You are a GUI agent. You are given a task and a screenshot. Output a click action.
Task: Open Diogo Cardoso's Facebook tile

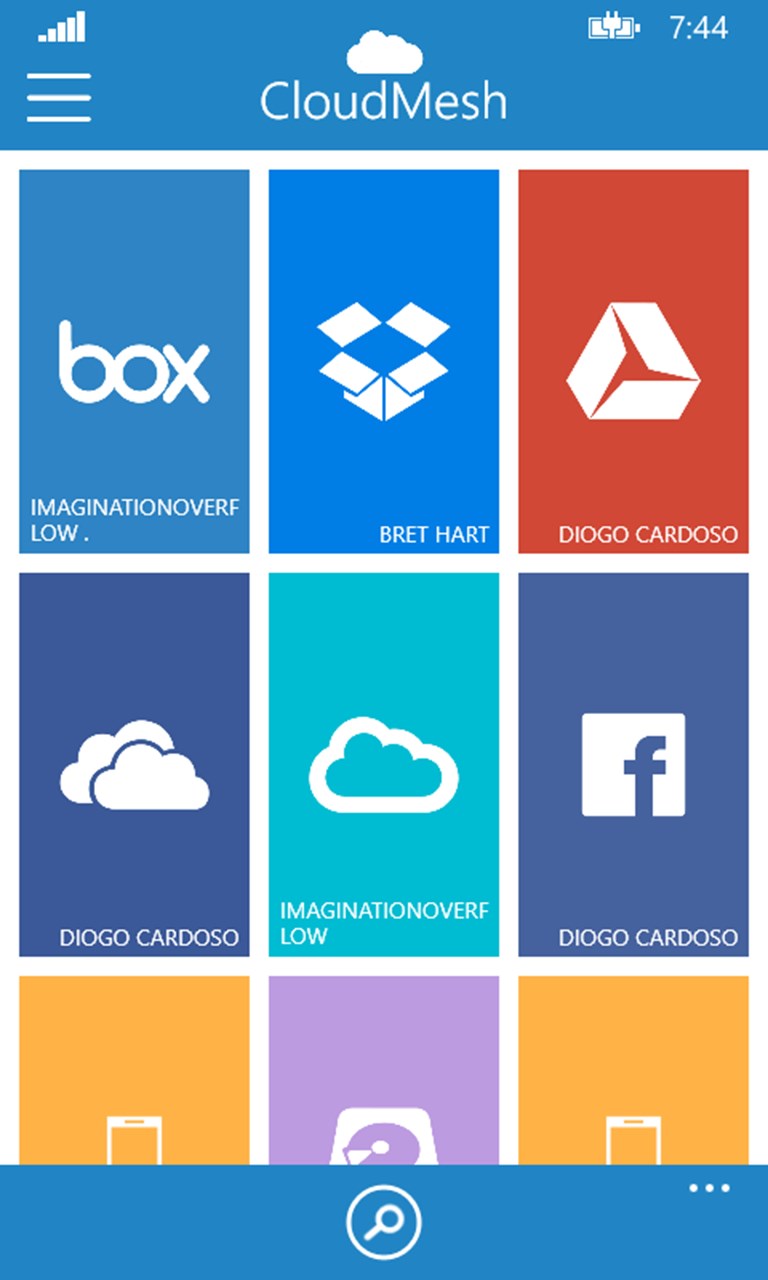pos(633,765)
